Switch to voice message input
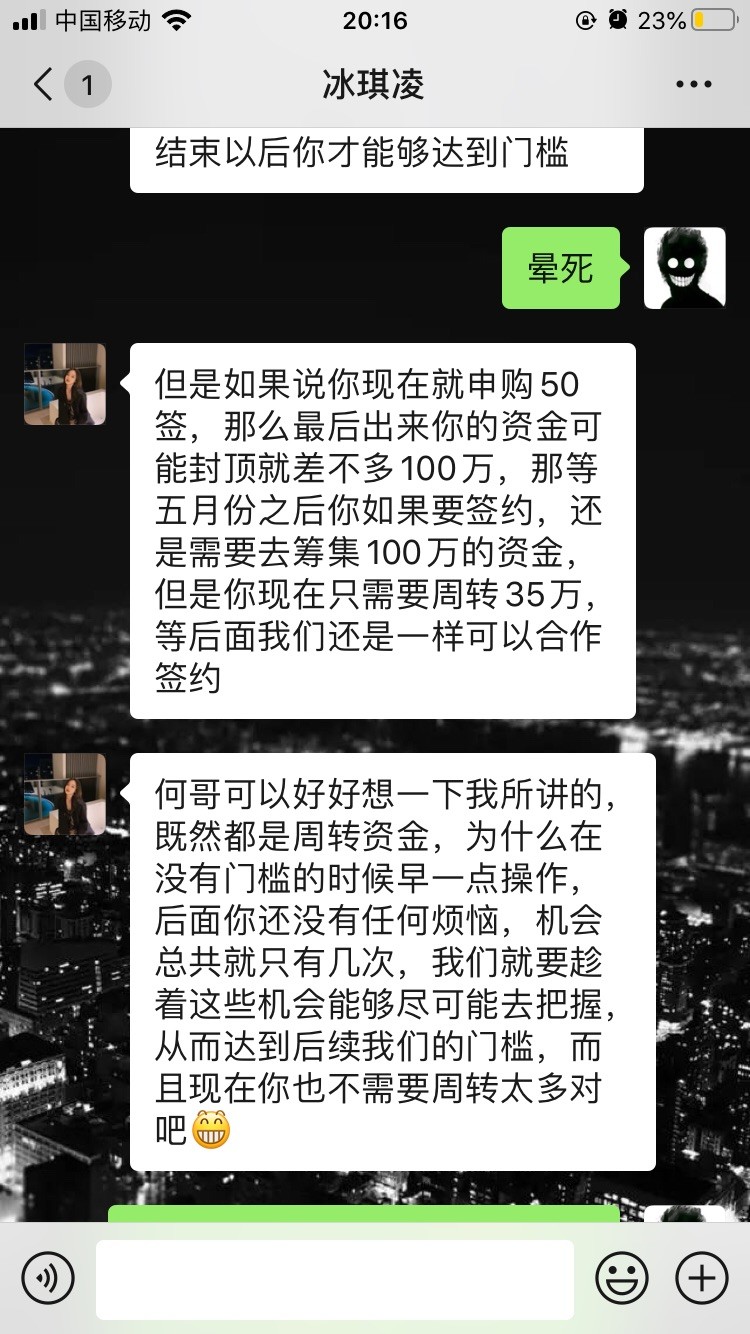750x1334 pixels. click(47, 1278)
